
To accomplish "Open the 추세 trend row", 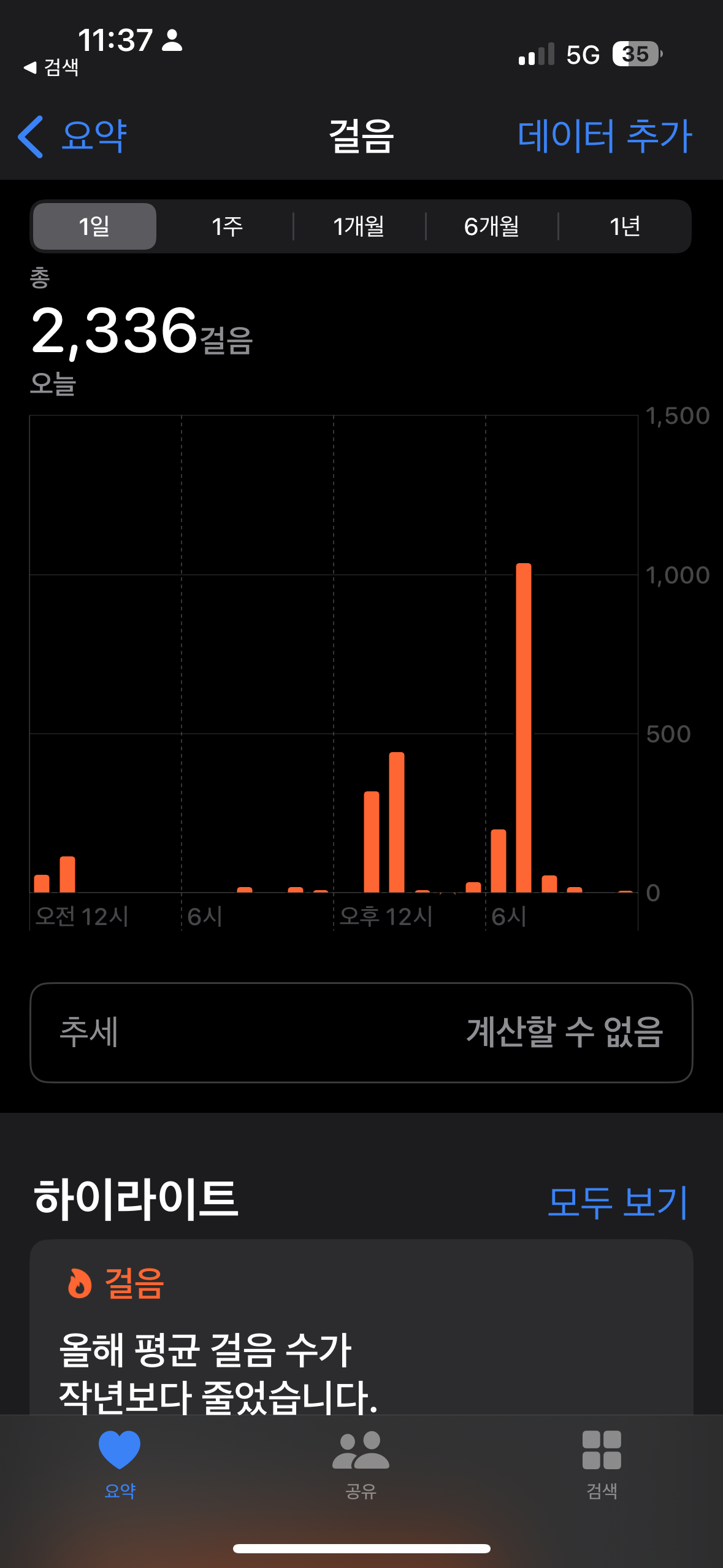I will tap(361, 1032).
